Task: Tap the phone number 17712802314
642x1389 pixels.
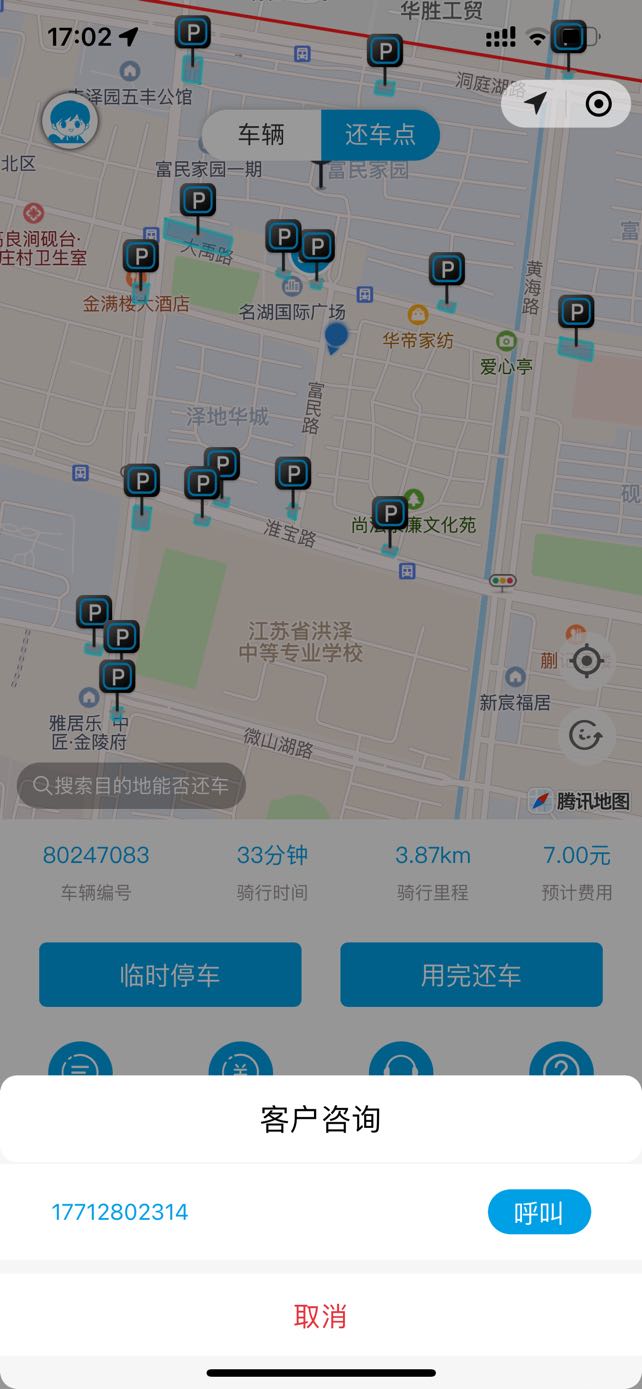Action: (x=120, y=1213)
